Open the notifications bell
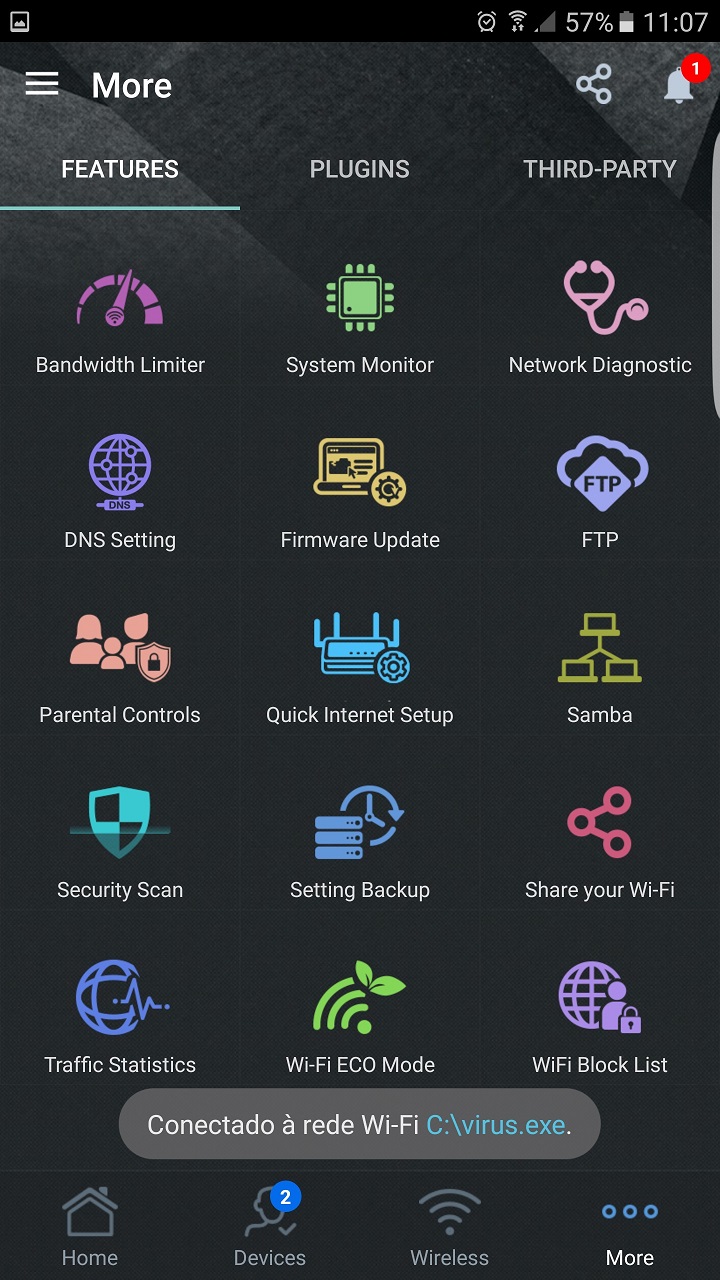Image resolution: width=720 pixels, height=1280 pixels. tap(679, 86)
